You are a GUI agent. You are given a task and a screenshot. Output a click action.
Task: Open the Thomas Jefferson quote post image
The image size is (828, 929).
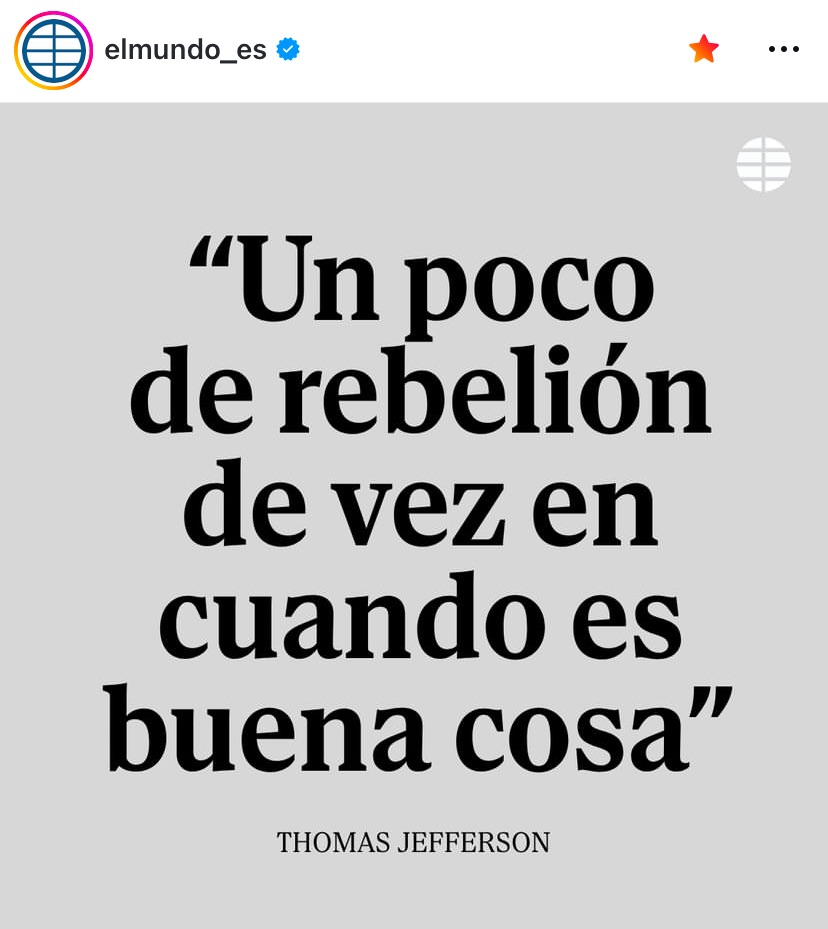click(x=414, y=515)
